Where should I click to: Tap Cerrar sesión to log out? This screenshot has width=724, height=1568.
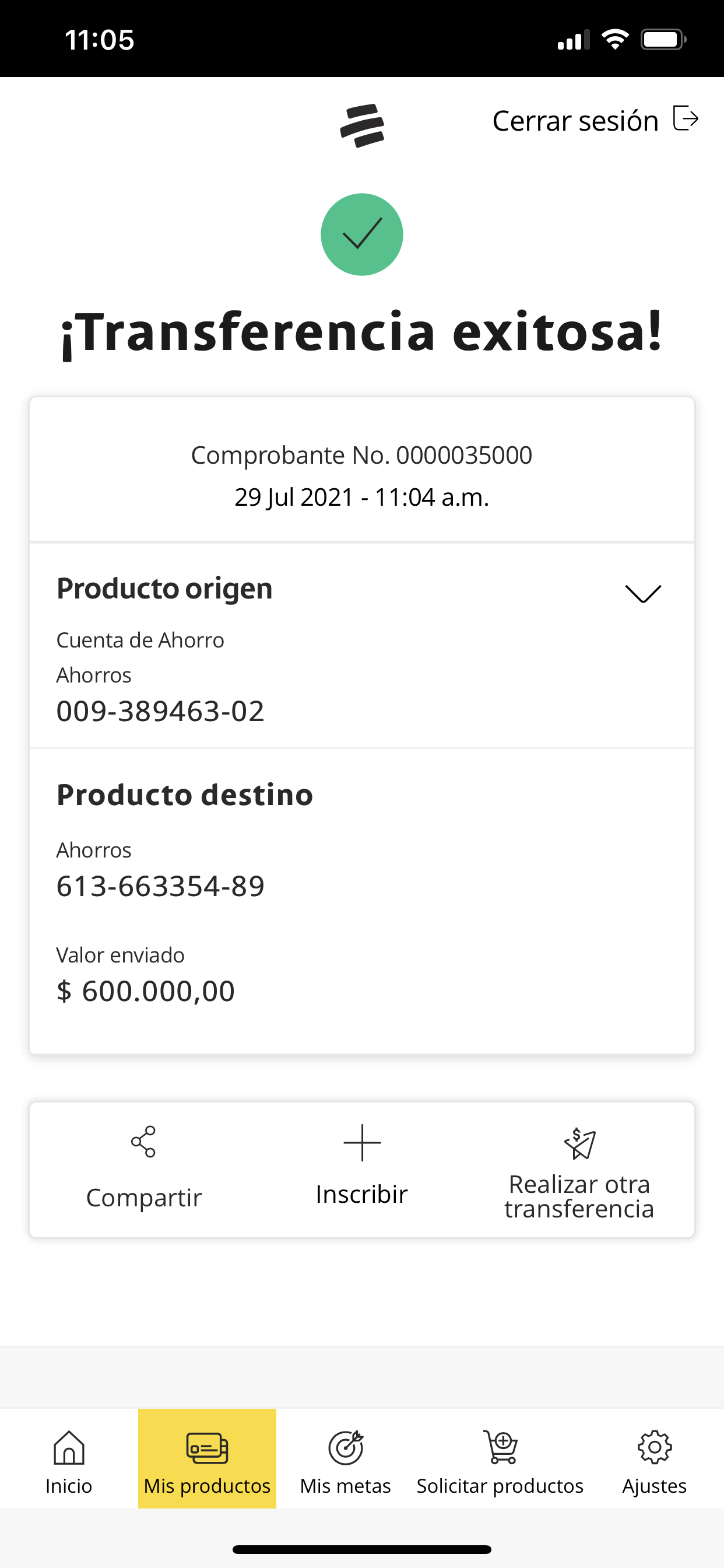pyautogui.click(x=594, y=121)
